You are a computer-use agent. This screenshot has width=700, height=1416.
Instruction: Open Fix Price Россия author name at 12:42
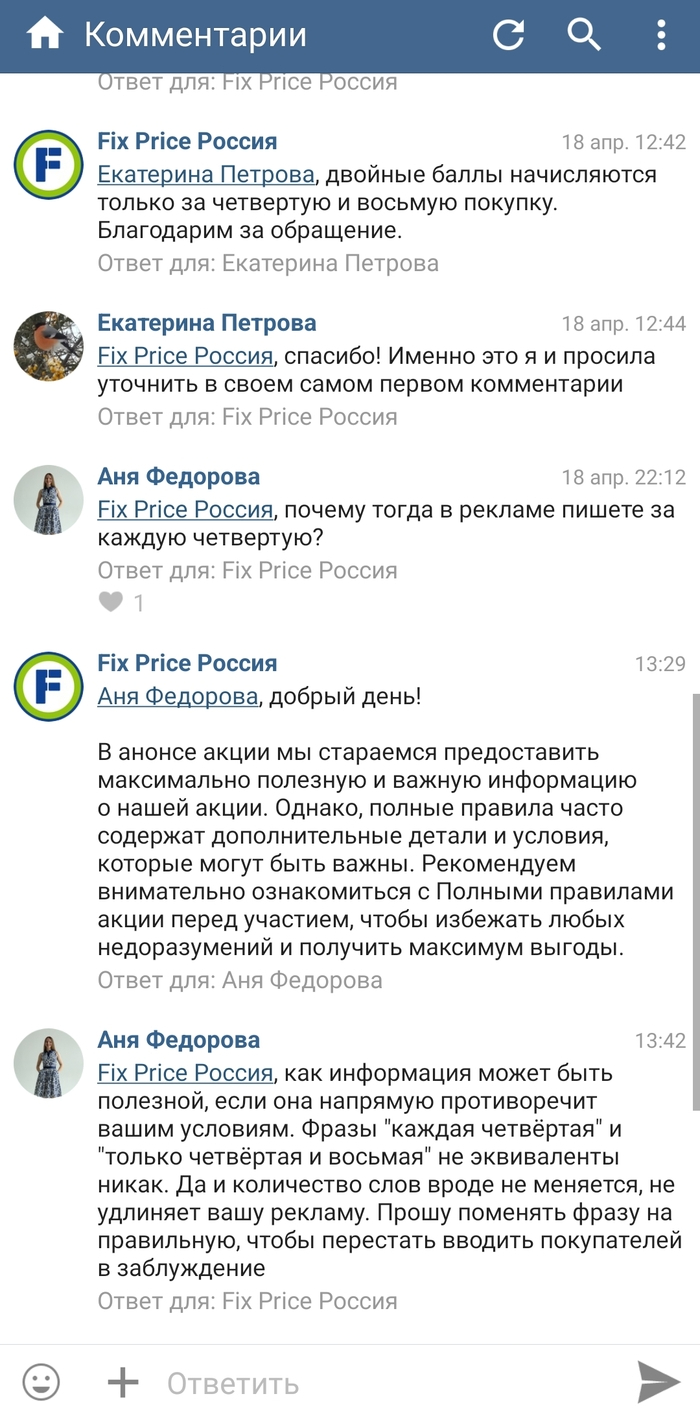pos(187,141)
